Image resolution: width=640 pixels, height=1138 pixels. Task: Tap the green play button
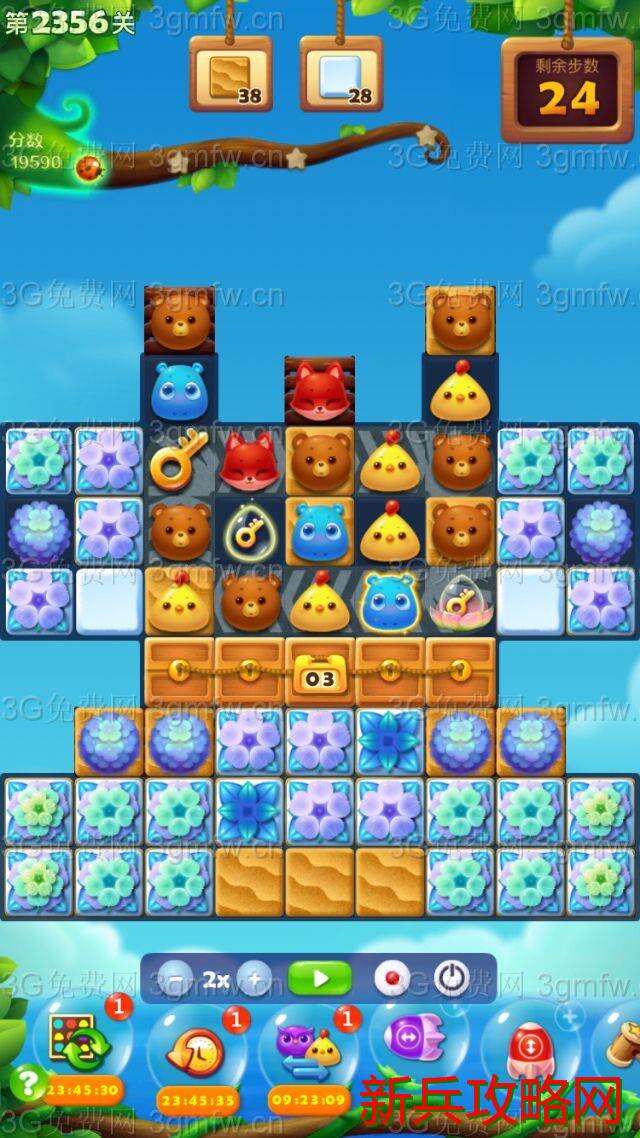[x=320, y=978]
